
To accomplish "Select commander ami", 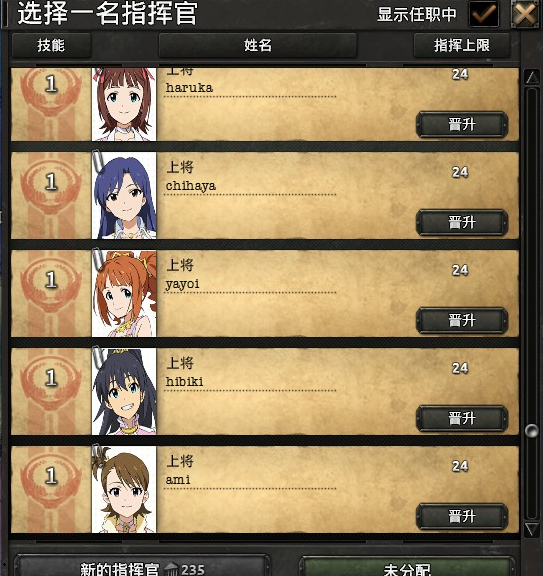I will click(x=265, y=489).
